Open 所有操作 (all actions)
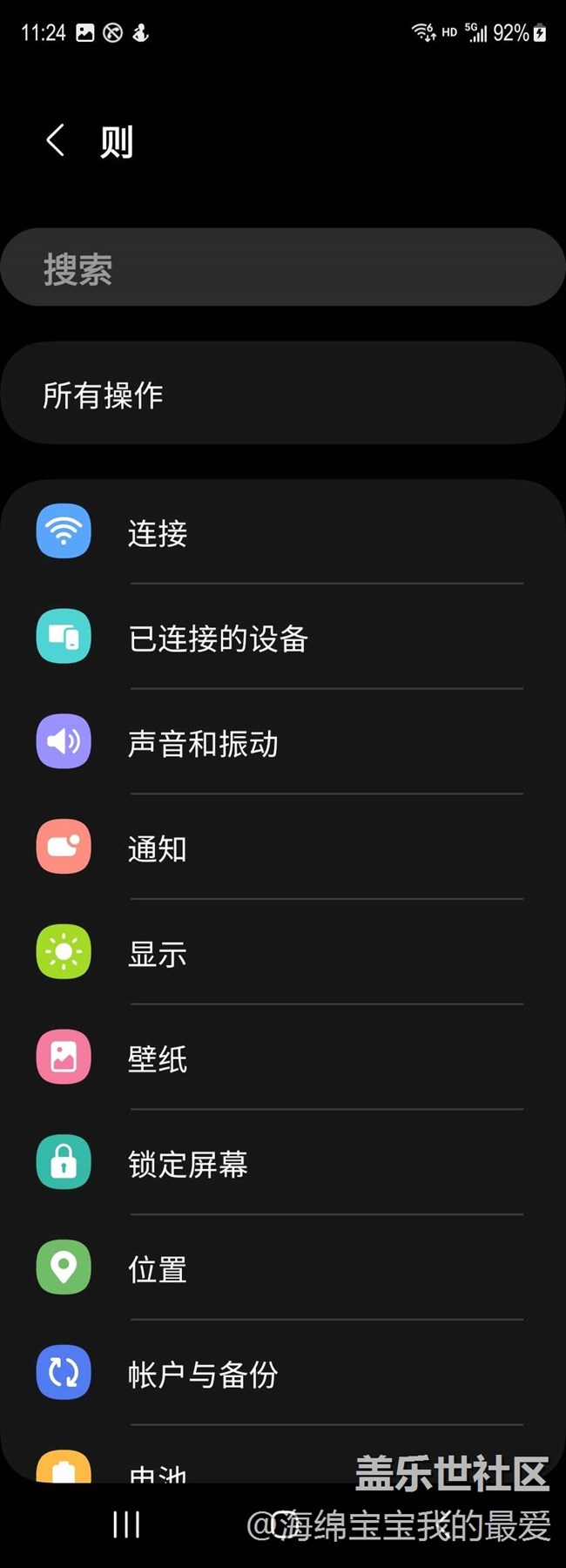 (283, 395)
